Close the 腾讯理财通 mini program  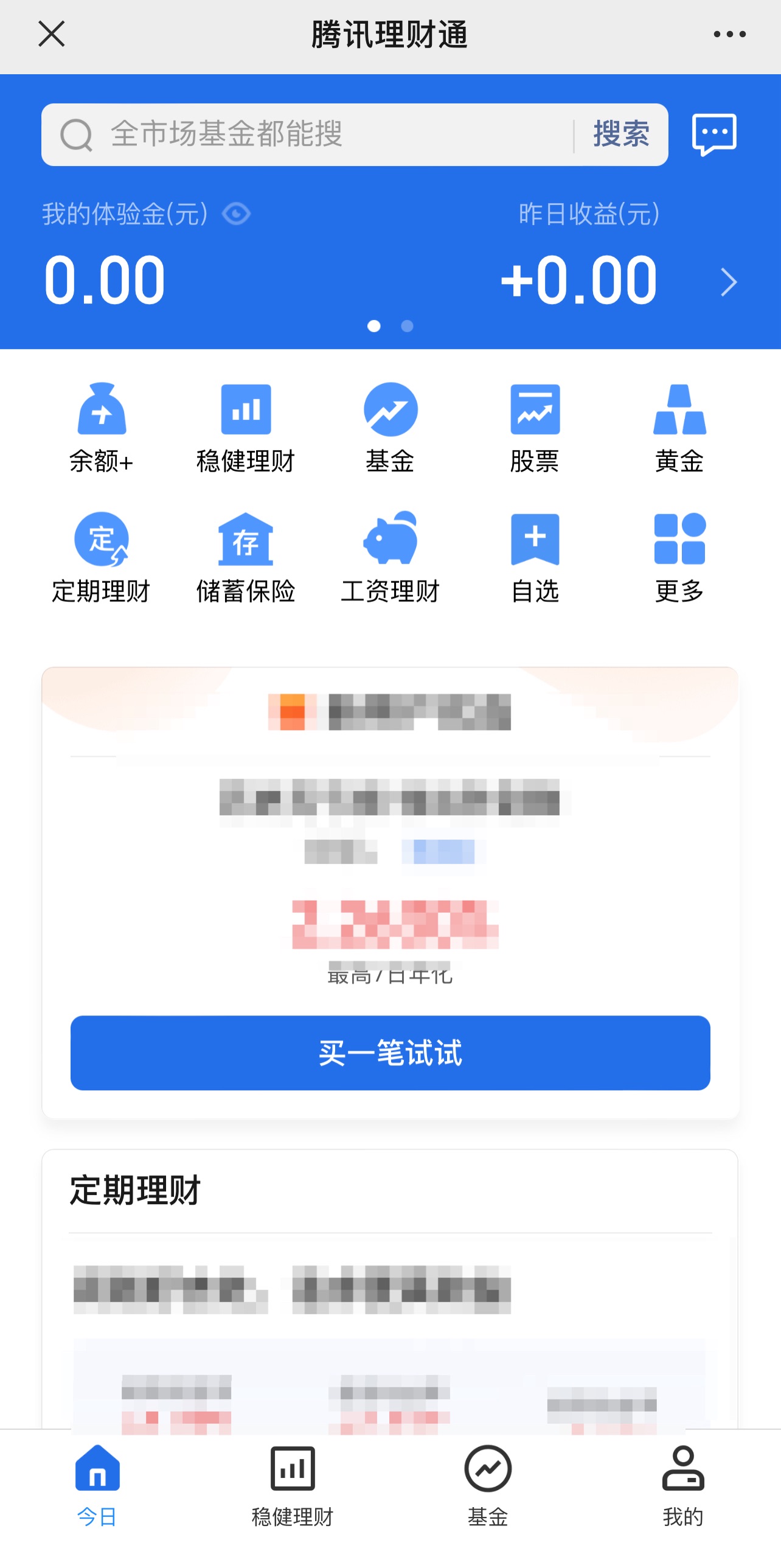click(x=52, y=34)
